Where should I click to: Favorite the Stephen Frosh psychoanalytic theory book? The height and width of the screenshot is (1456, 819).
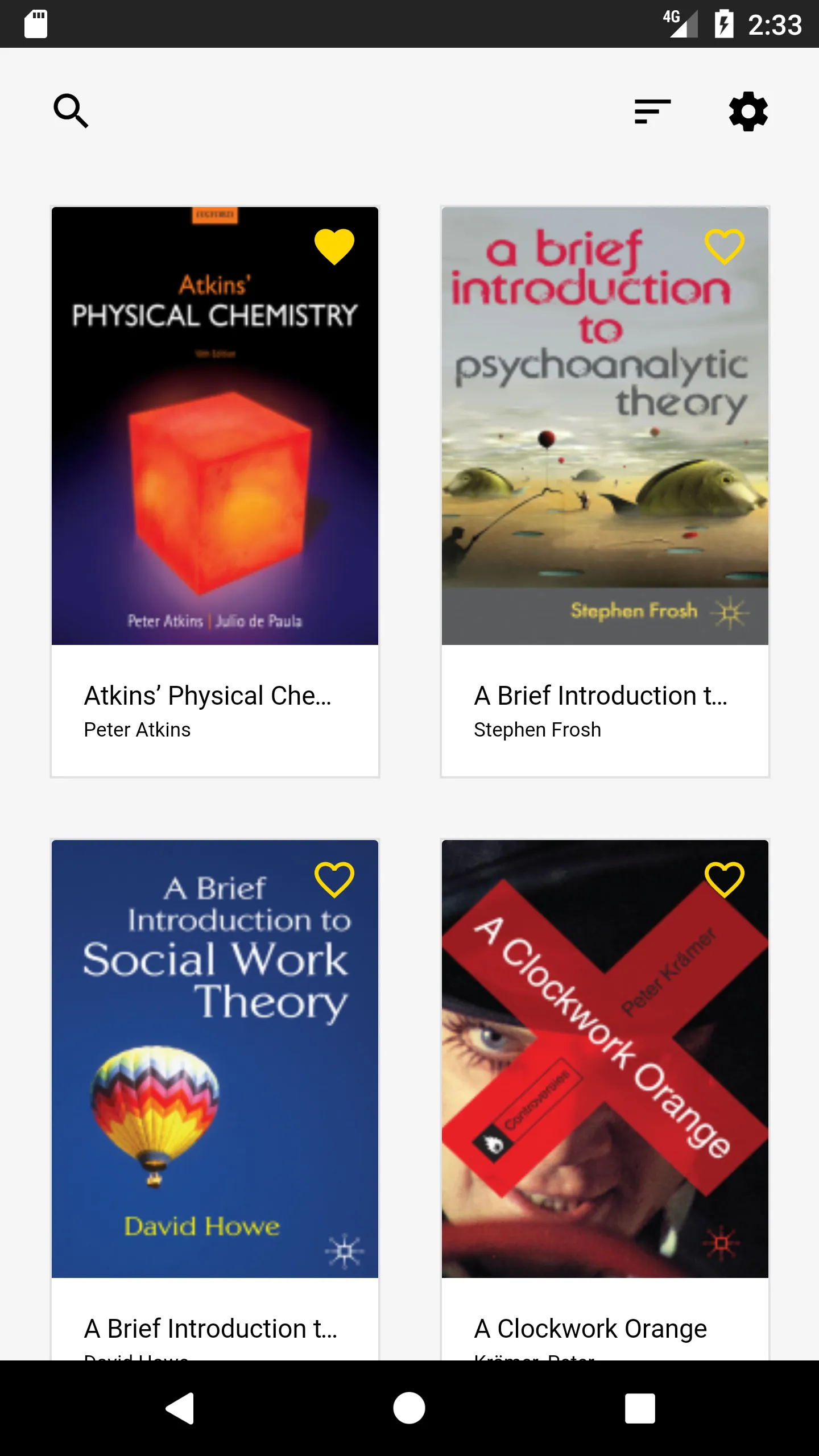click(x=725, y=246)
